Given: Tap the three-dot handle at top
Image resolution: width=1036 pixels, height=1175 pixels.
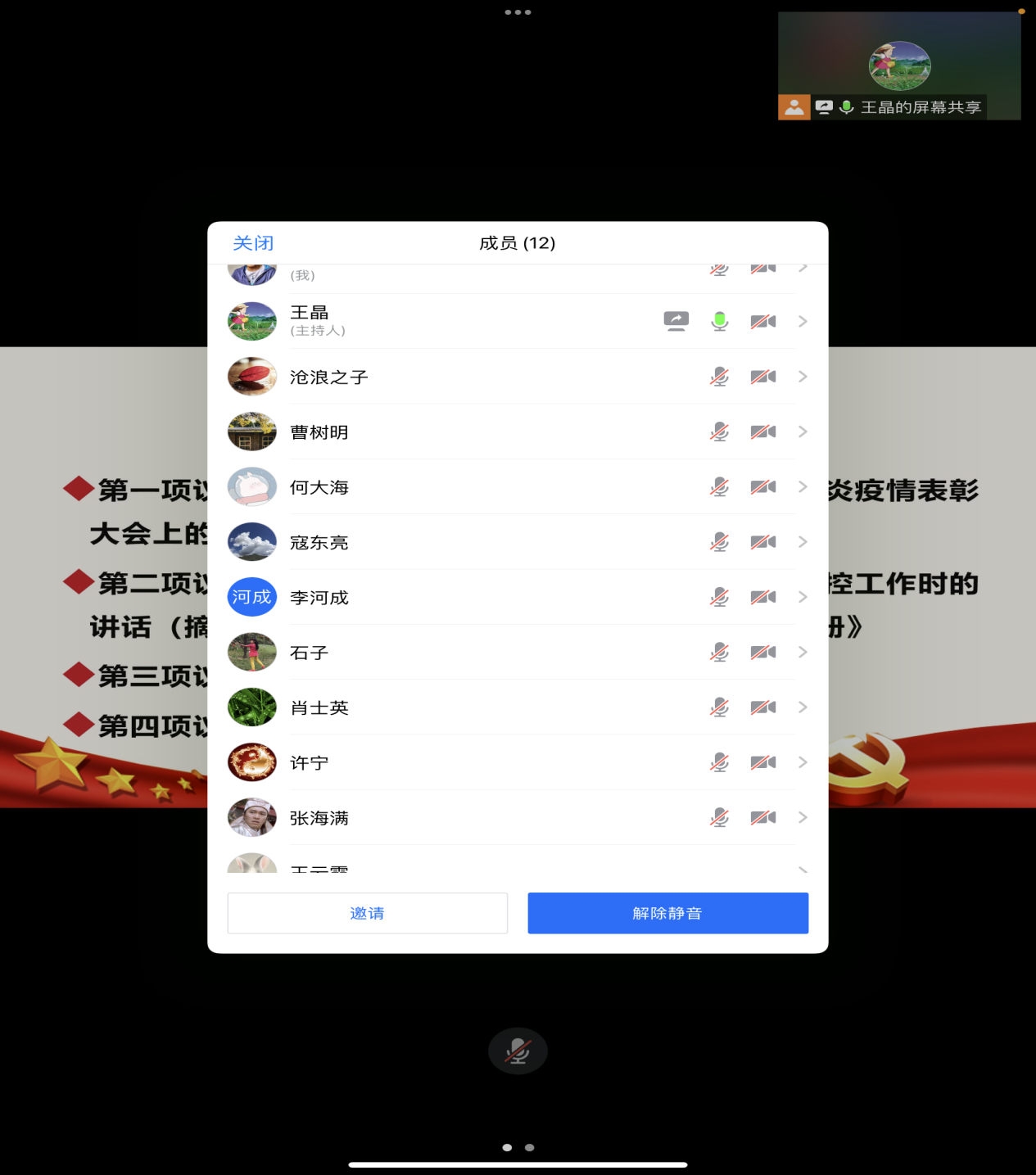Looking at the screenshot, I should (x=518, y=12).
